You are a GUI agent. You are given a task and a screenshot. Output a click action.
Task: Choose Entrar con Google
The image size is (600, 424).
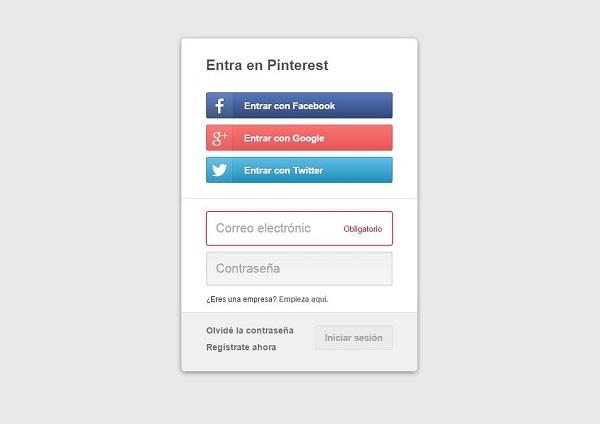pyautogui.click(x=299, y=138)
